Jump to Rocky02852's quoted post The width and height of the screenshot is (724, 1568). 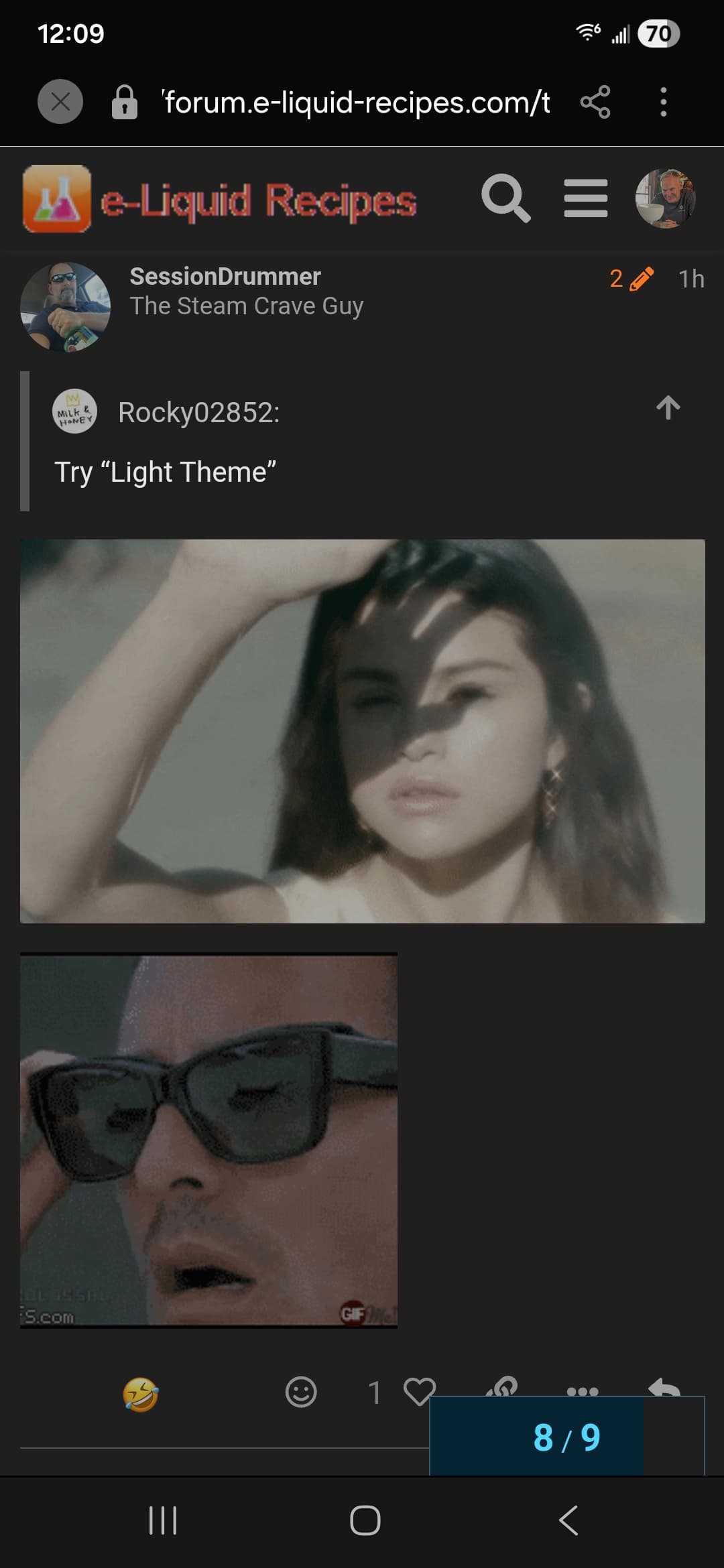tap(668, 407)
